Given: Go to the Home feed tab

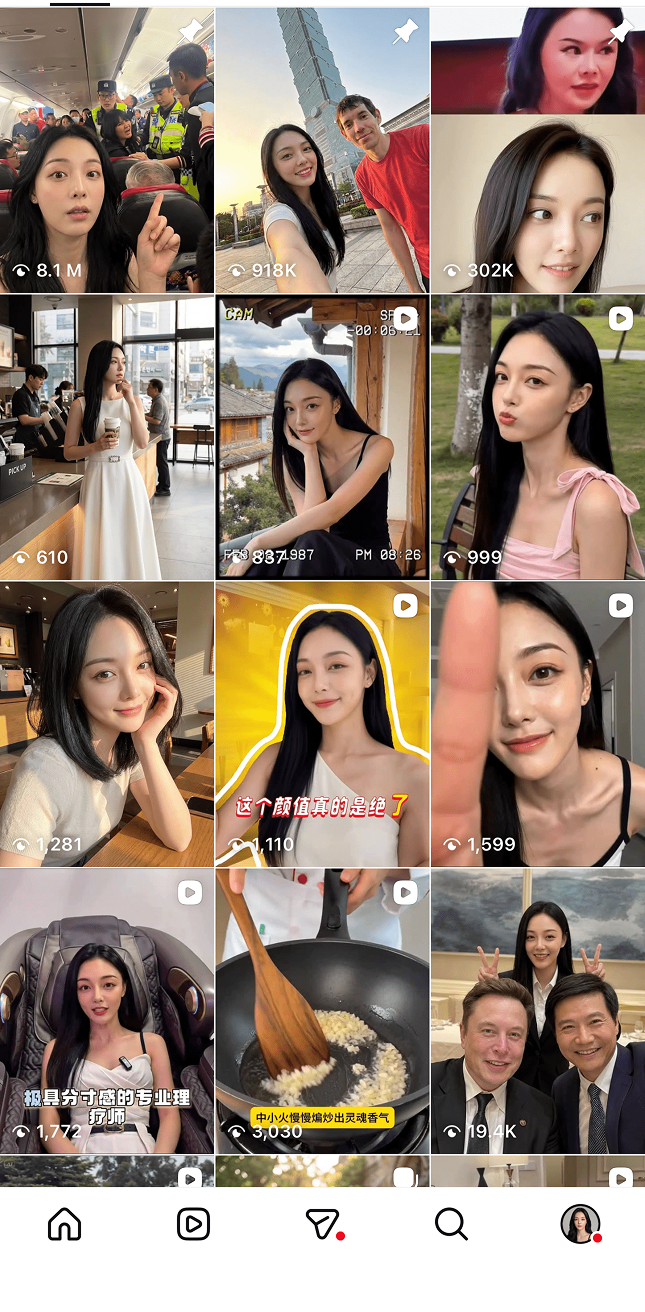Looking at the screenshot, I should click(x=65, y=1224).
